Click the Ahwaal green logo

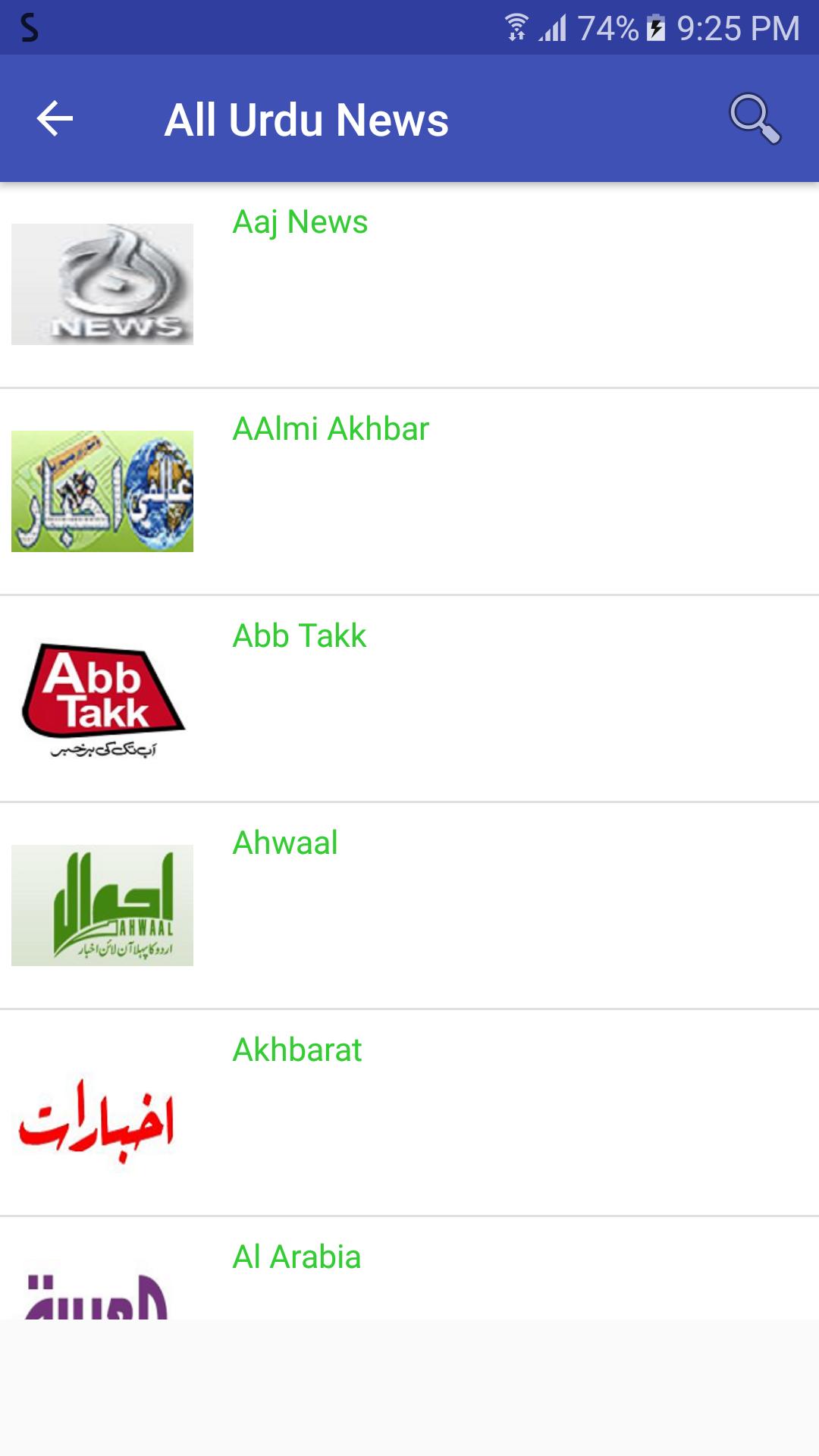[x=102, y=904]
